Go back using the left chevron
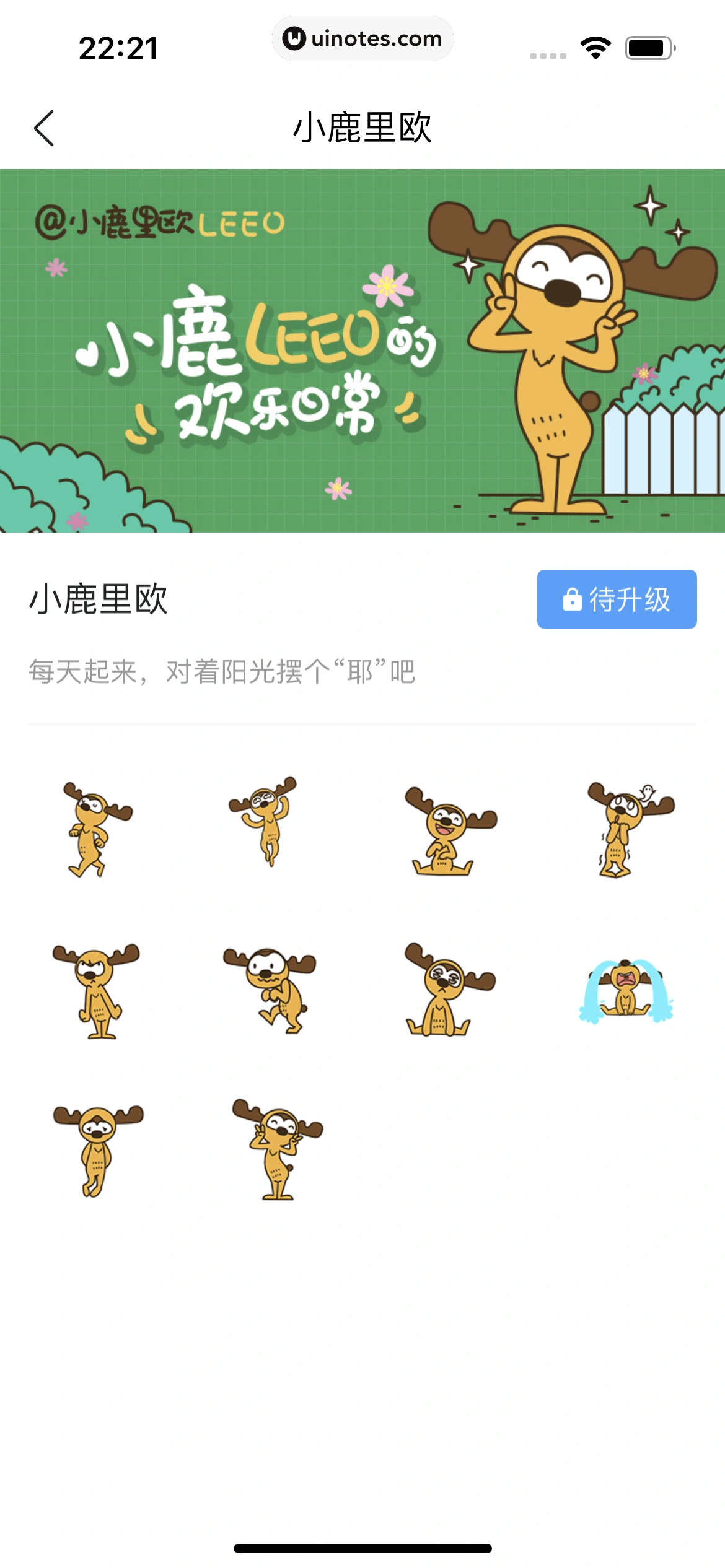725x1568 pixels. (42, 128)
